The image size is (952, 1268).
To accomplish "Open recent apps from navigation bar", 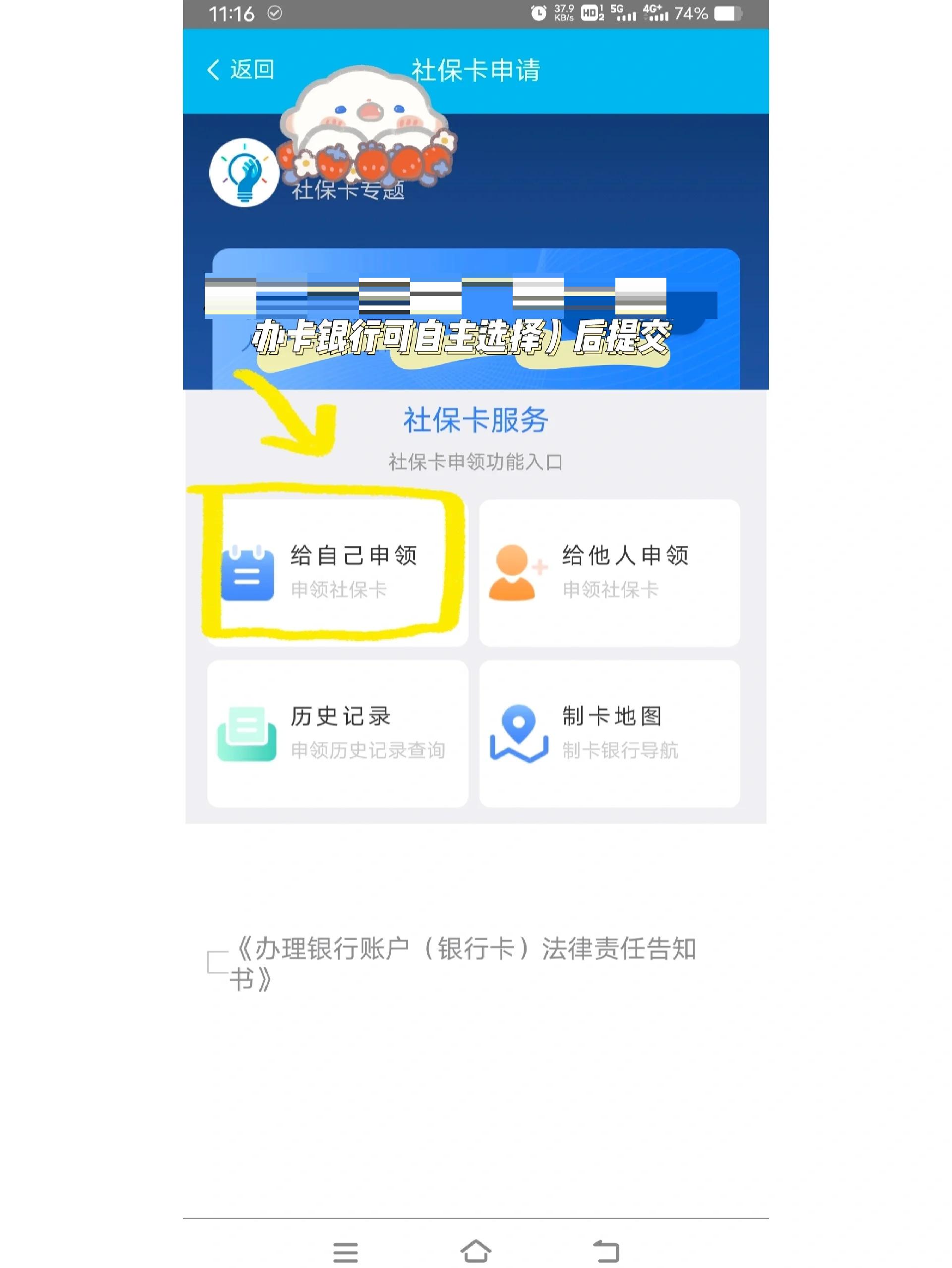I will 345,1251.
